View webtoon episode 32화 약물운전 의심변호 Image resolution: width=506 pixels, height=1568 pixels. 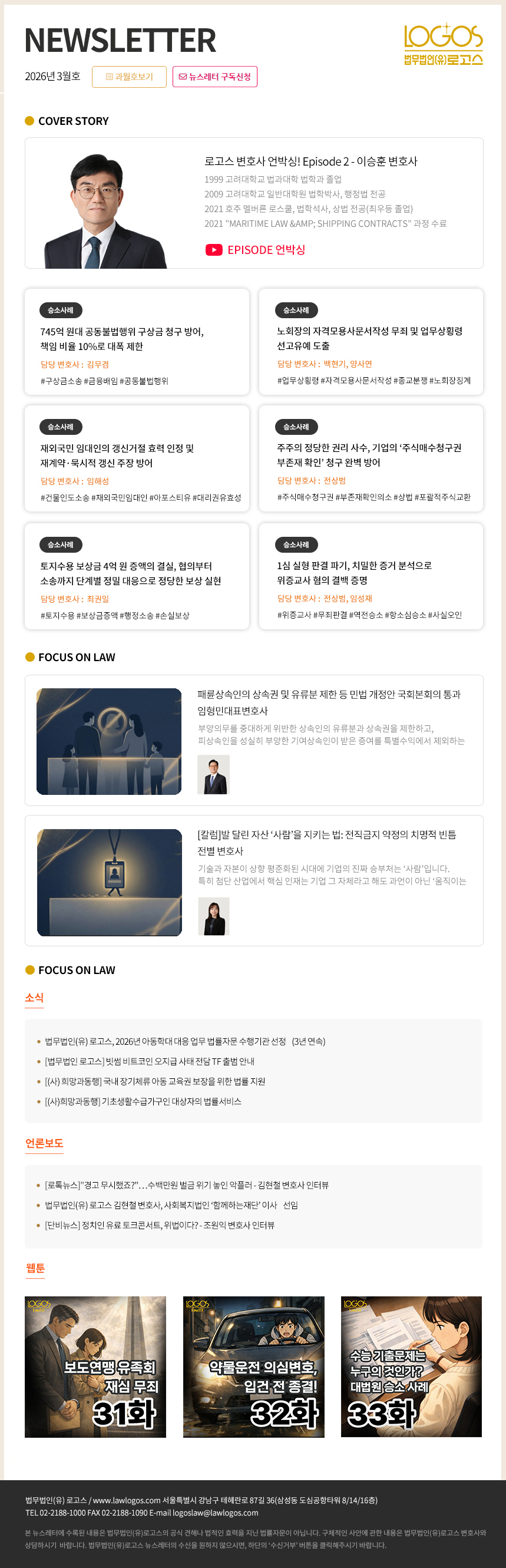pos(254,1367)
